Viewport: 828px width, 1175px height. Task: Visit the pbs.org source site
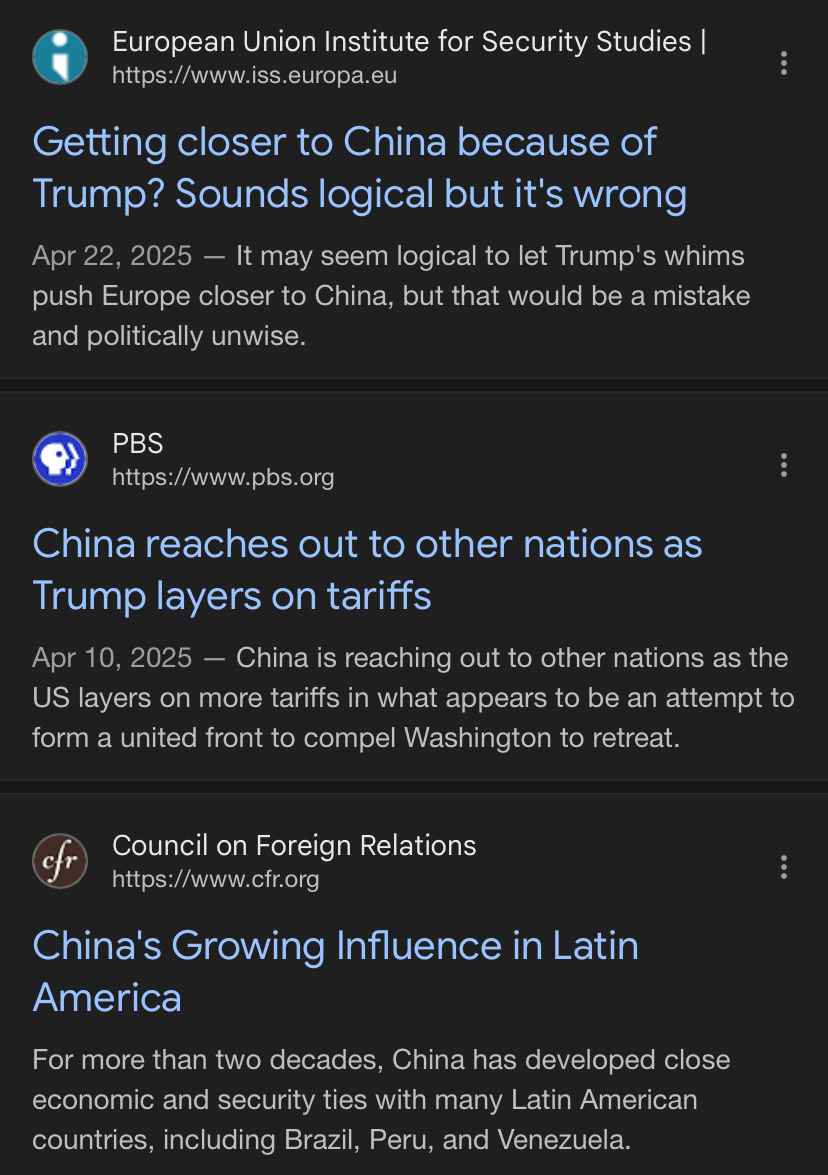coord(223,477)
